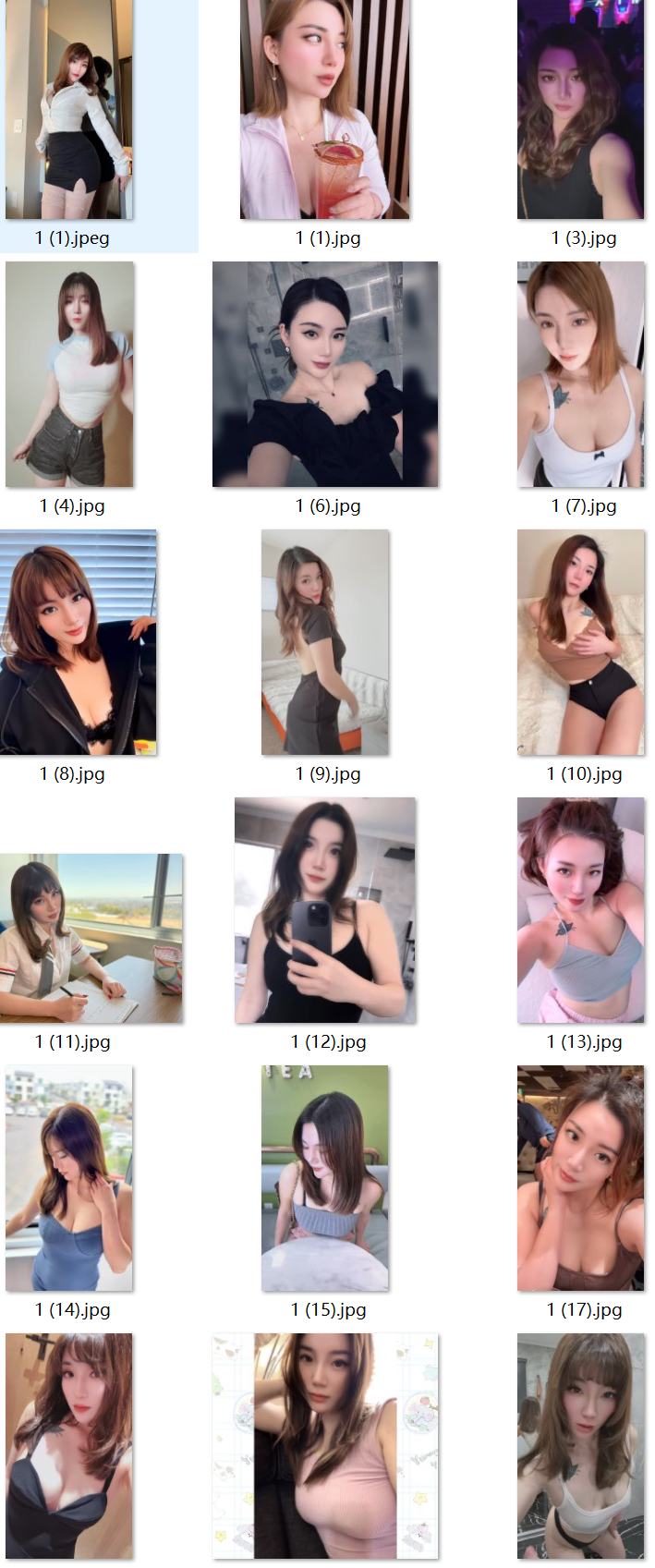The height and width of the screenshot is (1568, 655).
Task: Open the image 1 (1).jpg
Action: pyautogui.click(x=324, y=109)
